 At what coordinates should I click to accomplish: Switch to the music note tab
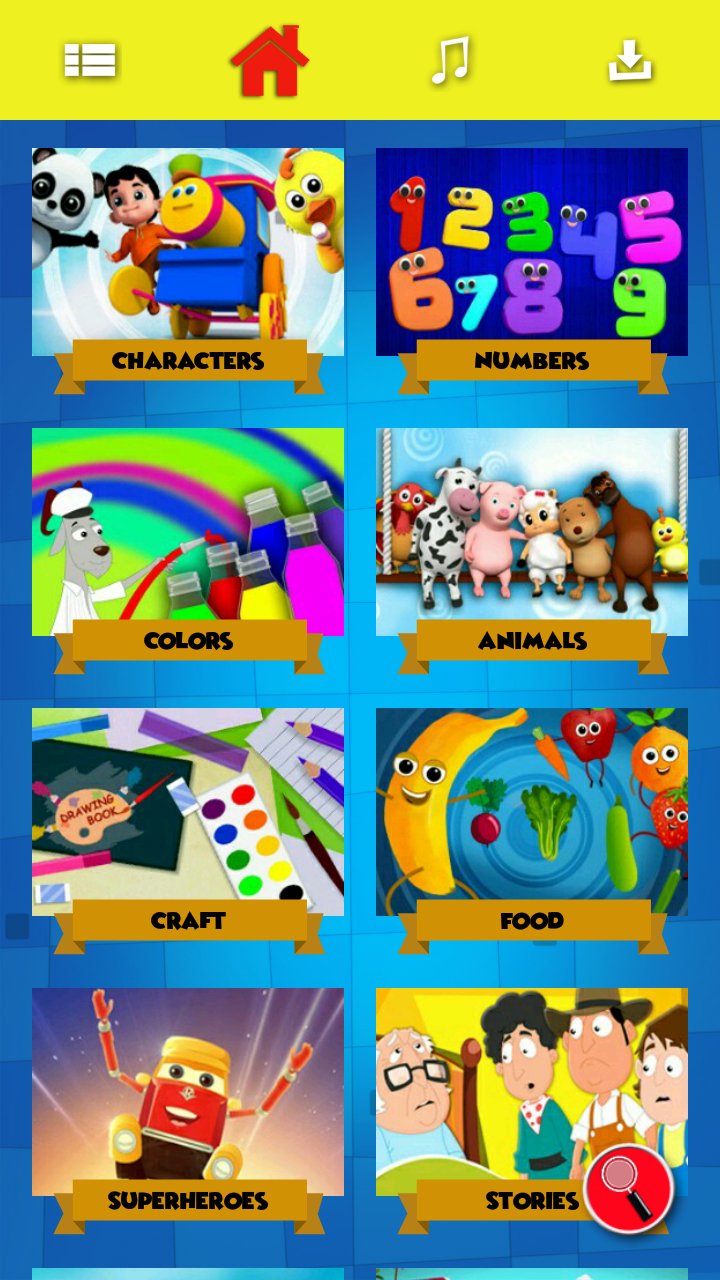[450, 60]
